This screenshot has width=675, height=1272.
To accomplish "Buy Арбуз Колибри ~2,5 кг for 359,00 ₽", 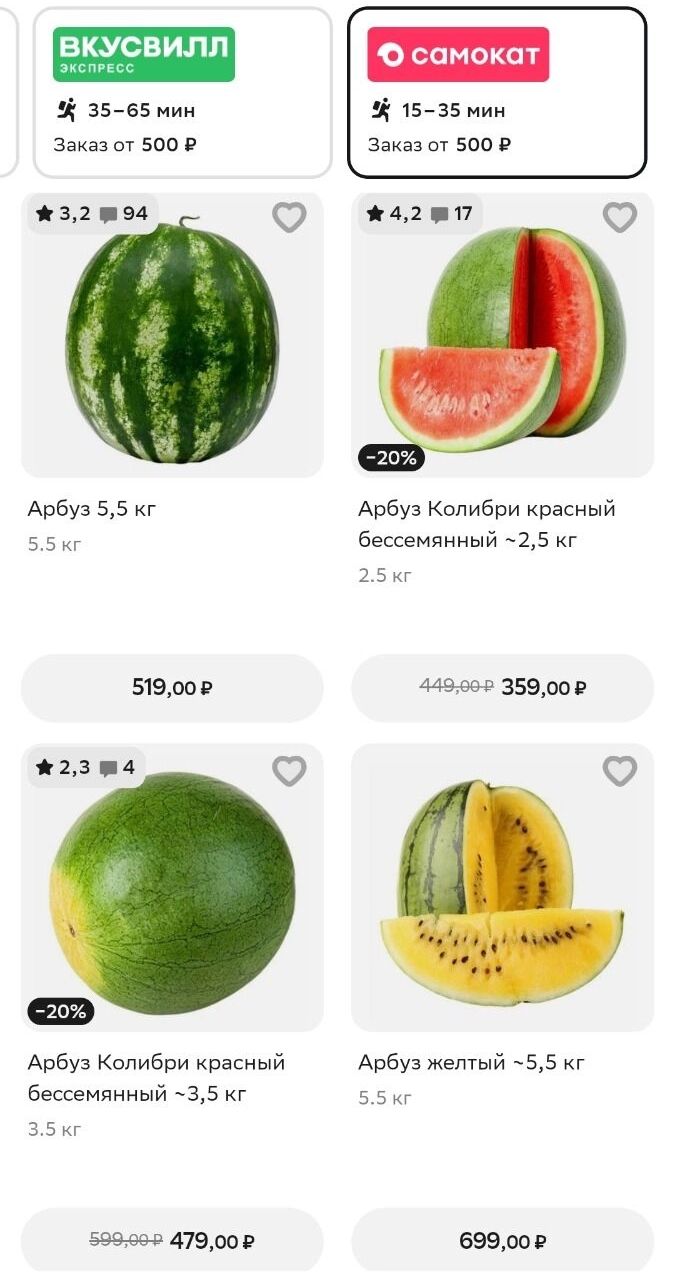I will point(502,688).
